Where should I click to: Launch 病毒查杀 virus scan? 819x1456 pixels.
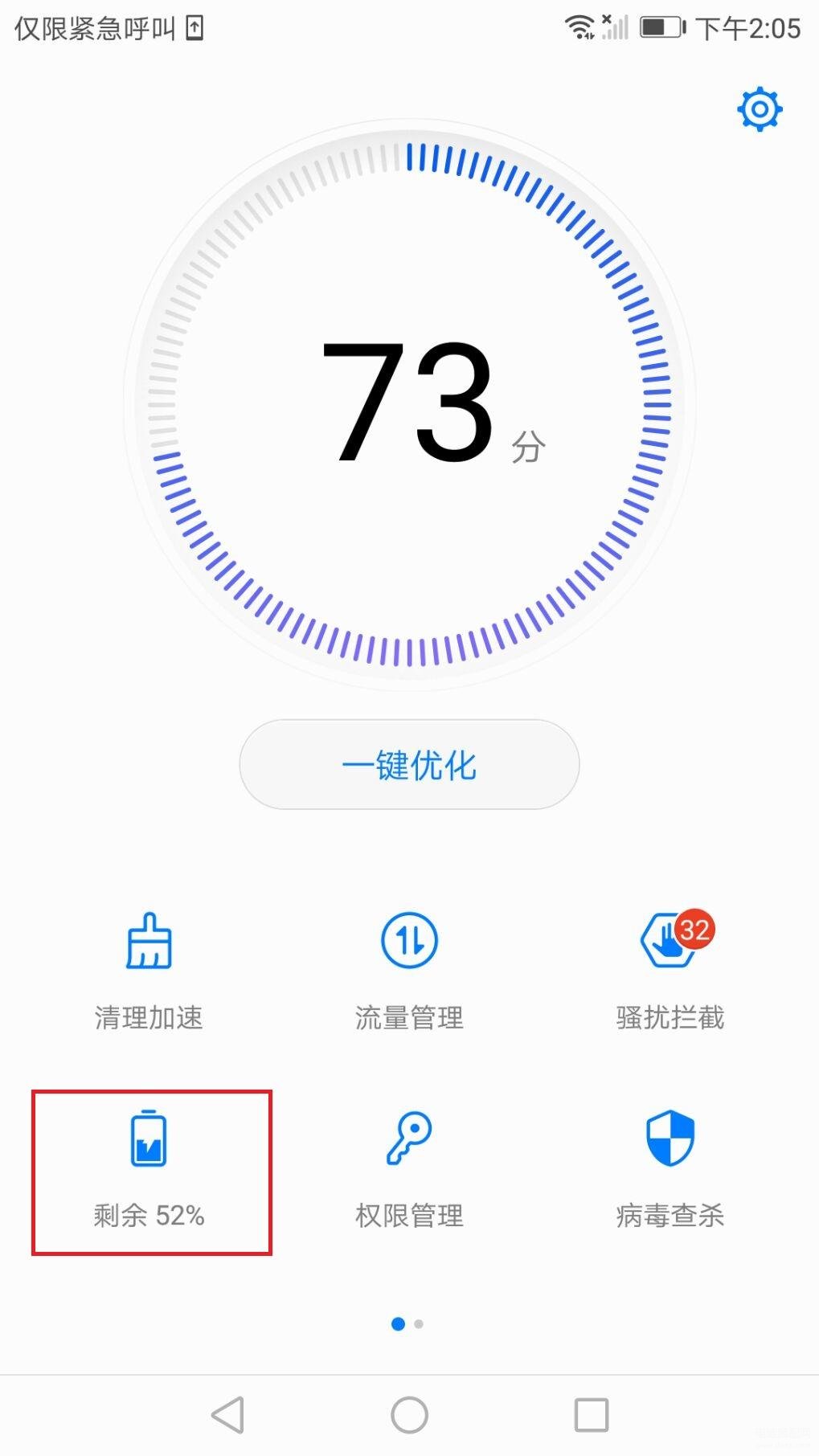(670, 1170)
